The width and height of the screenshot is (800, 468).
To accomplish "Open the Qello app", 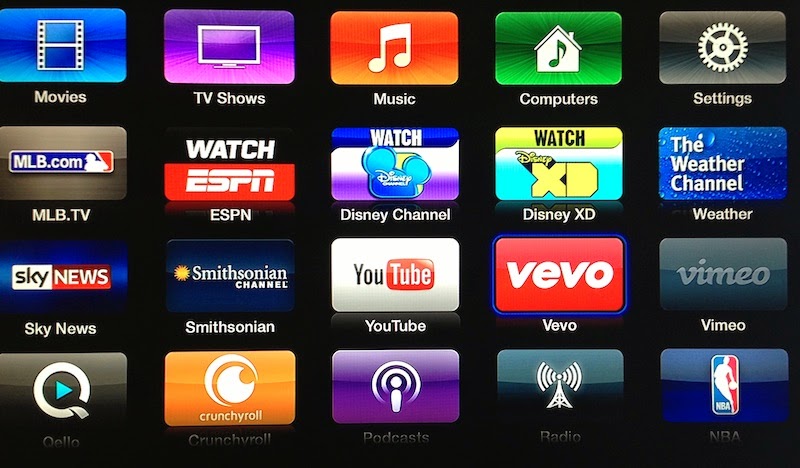I will point(60,388).
